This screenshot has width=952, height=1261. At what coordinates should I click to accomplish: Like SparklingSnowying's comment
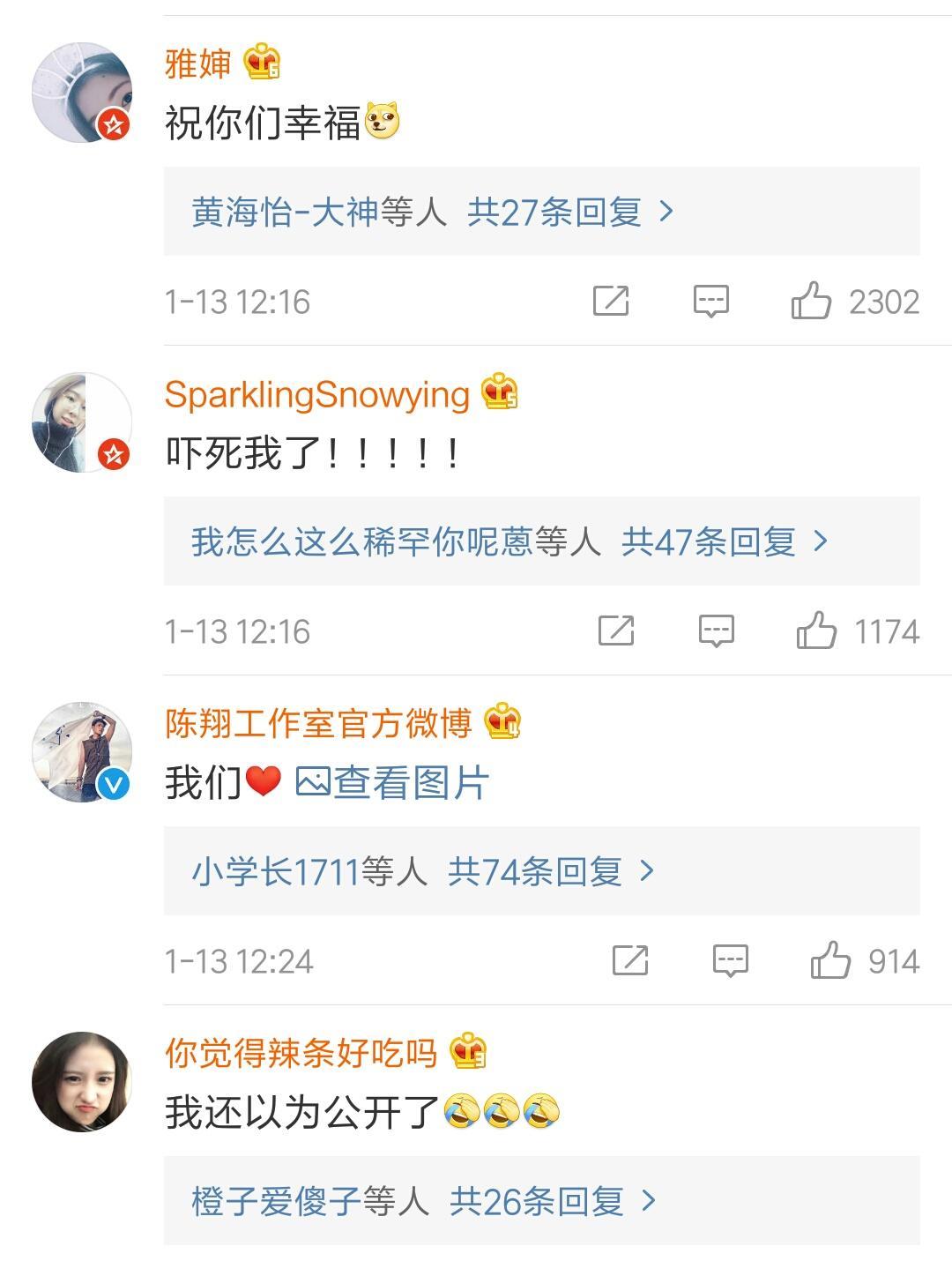click(816, 631)
